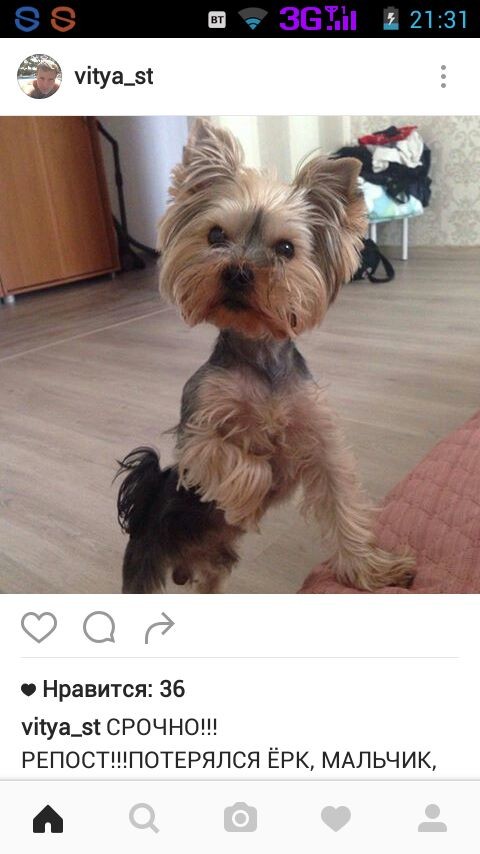The height and width of the screenshot is (854, 480).
Task: Open the dog photo post
Action: [240, 355]
